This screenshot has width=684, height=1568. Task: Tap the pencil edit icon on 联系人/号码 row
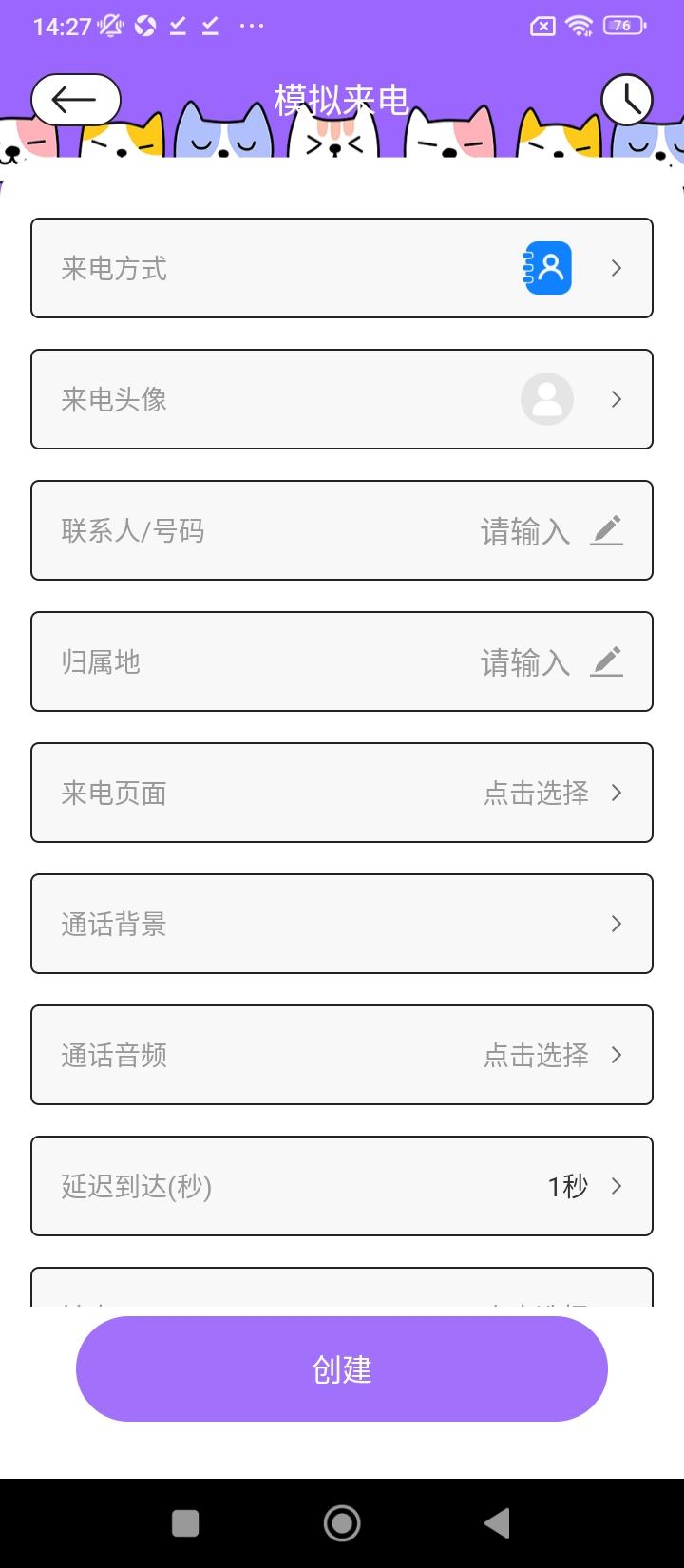pyautogui.click(x=608, y=530)
